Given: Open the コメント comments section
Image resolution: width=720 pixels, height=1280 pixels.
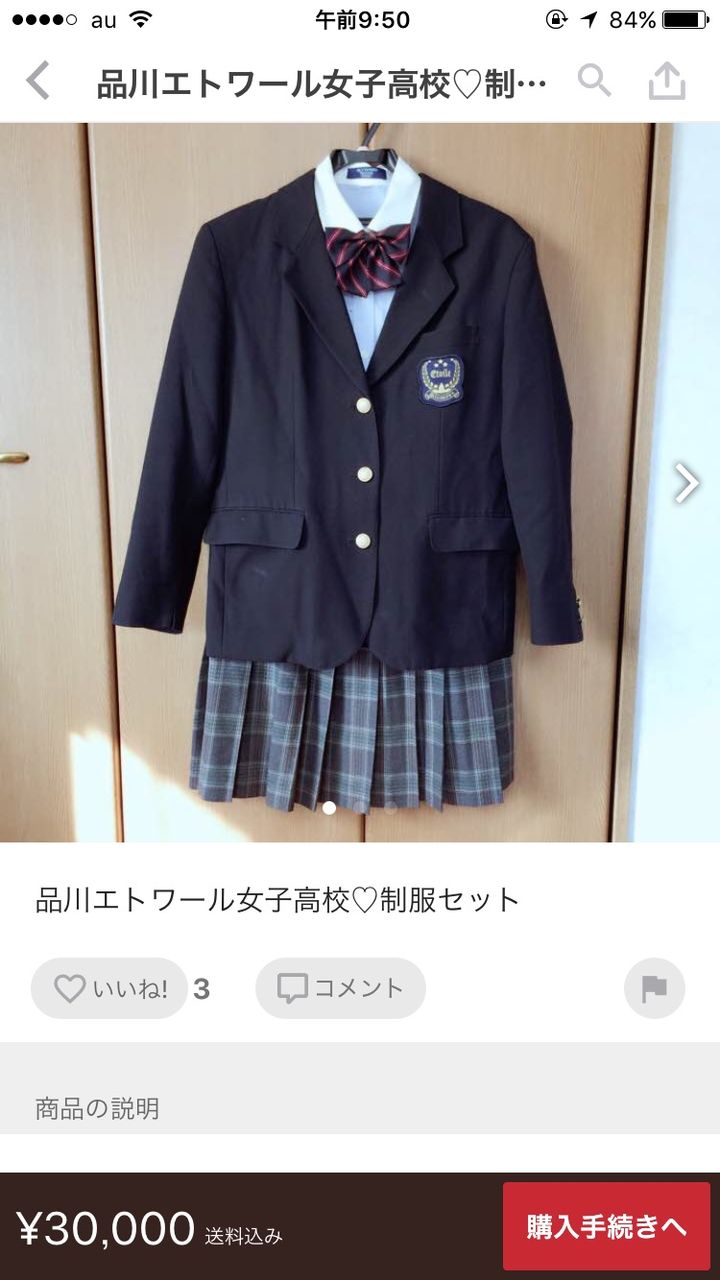Looking at the screenshot, I should pyautogui.click(x=340, y=989).
